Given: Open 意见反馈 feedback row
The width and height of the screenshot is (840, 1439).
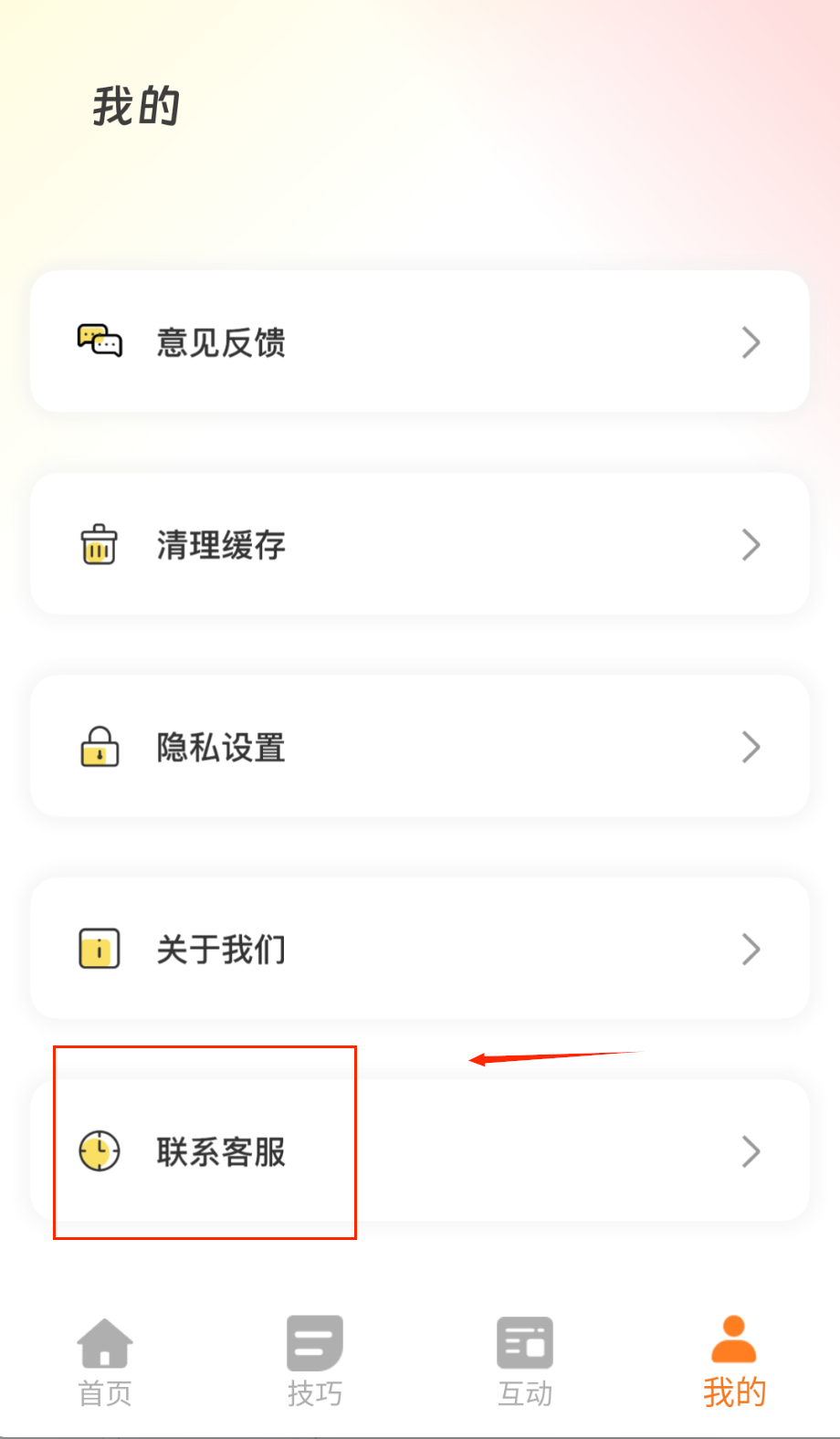Looking at the screenshot, I should point(419,342).
